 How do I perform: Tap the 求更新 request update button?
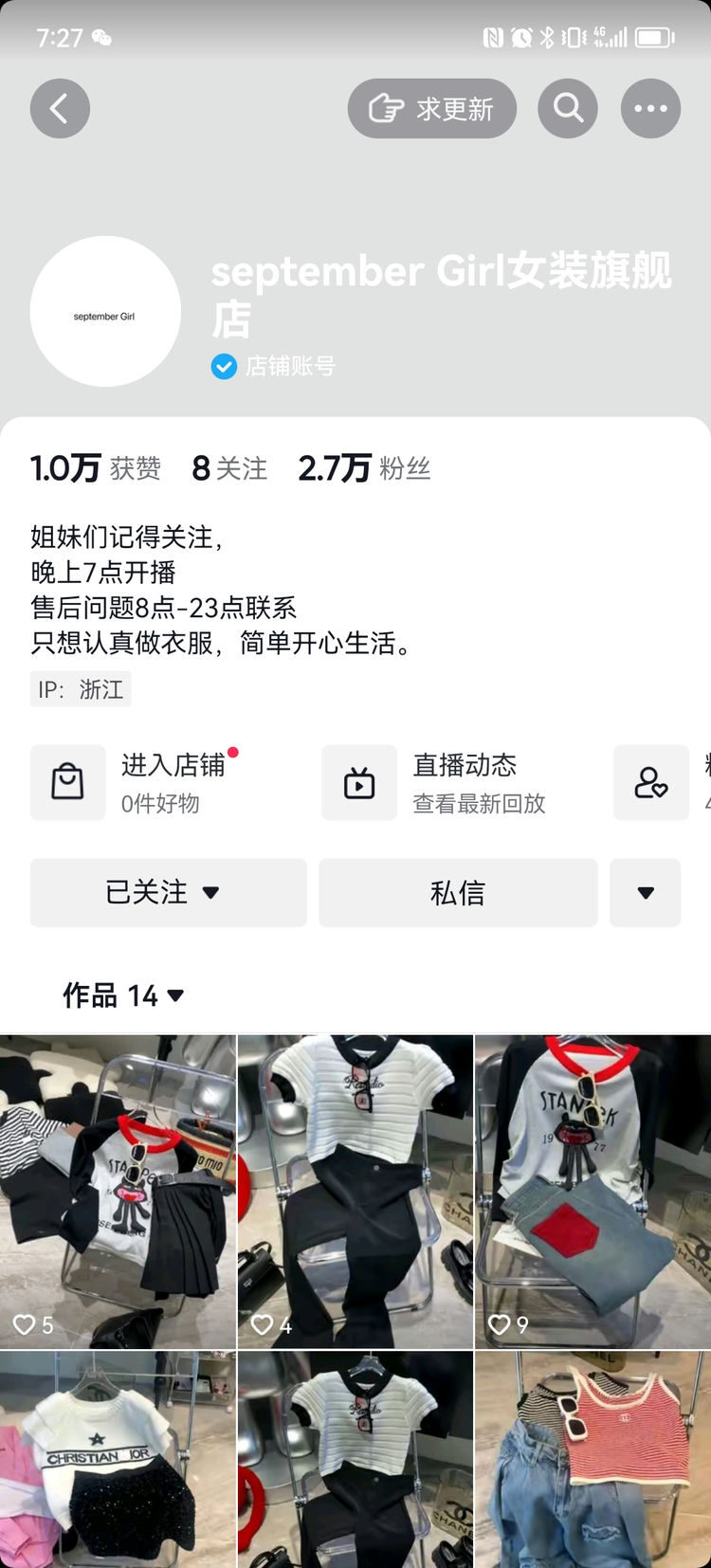[431, 108]
